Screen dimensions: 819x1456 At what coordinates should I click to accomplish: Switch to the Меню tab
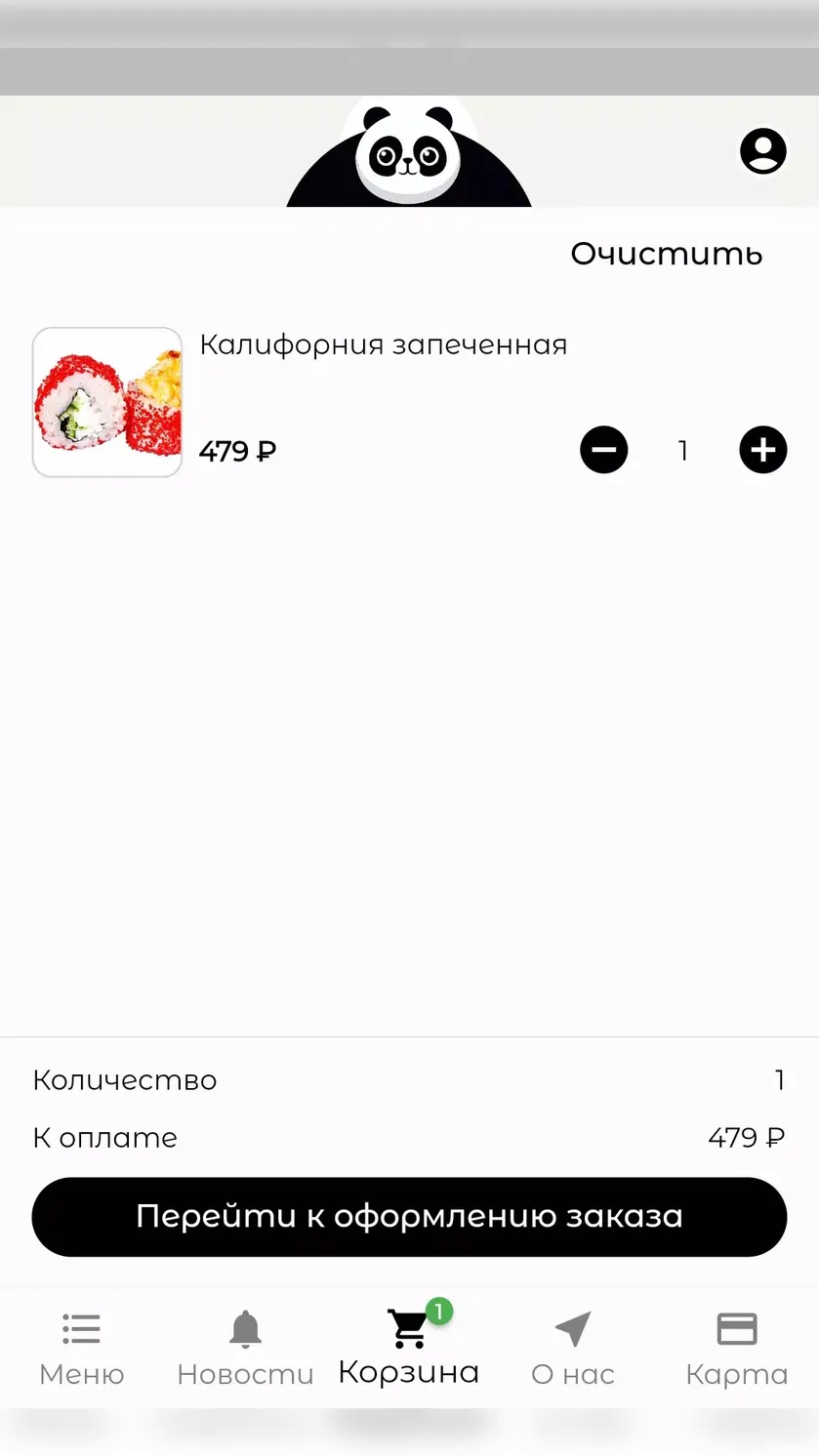82,1350
